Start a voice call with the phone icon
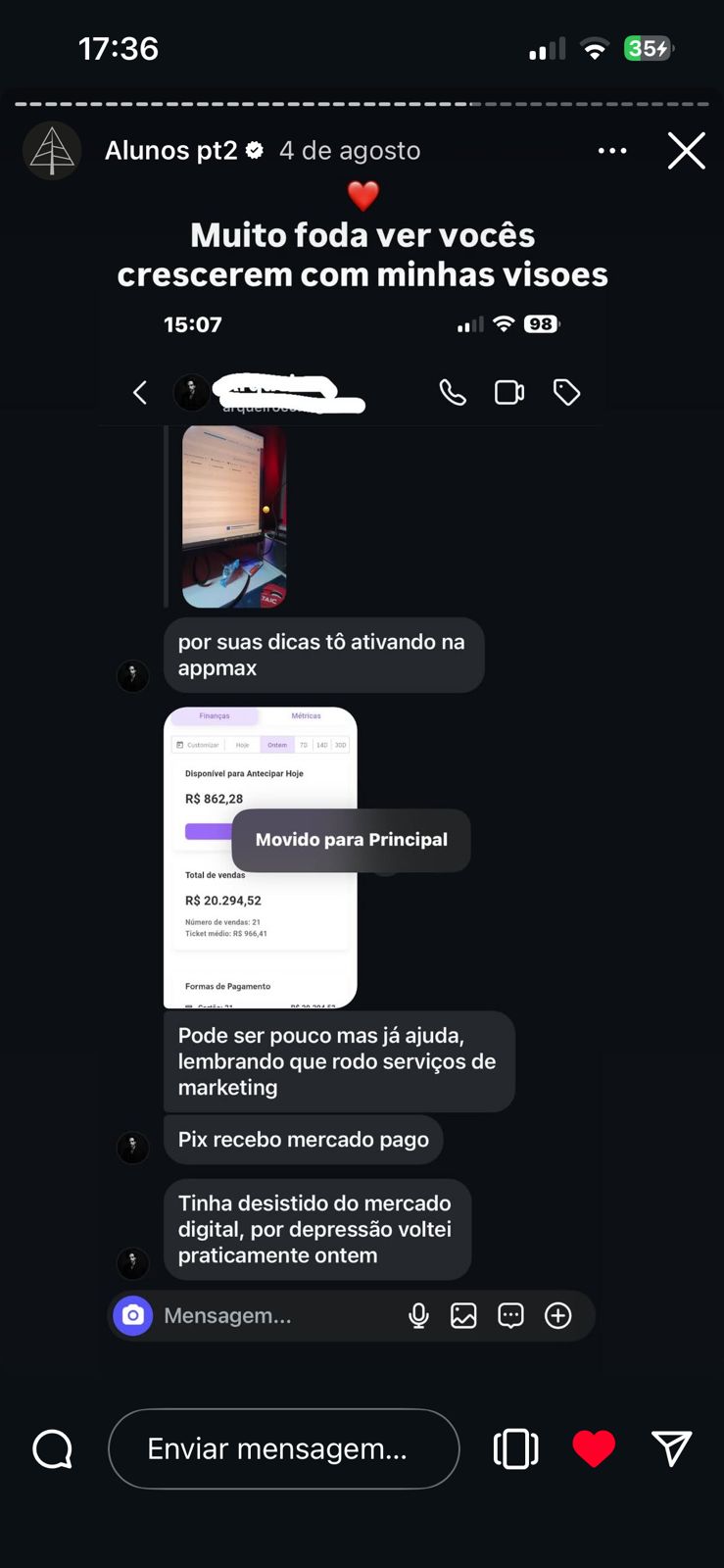 click(453, 392)
